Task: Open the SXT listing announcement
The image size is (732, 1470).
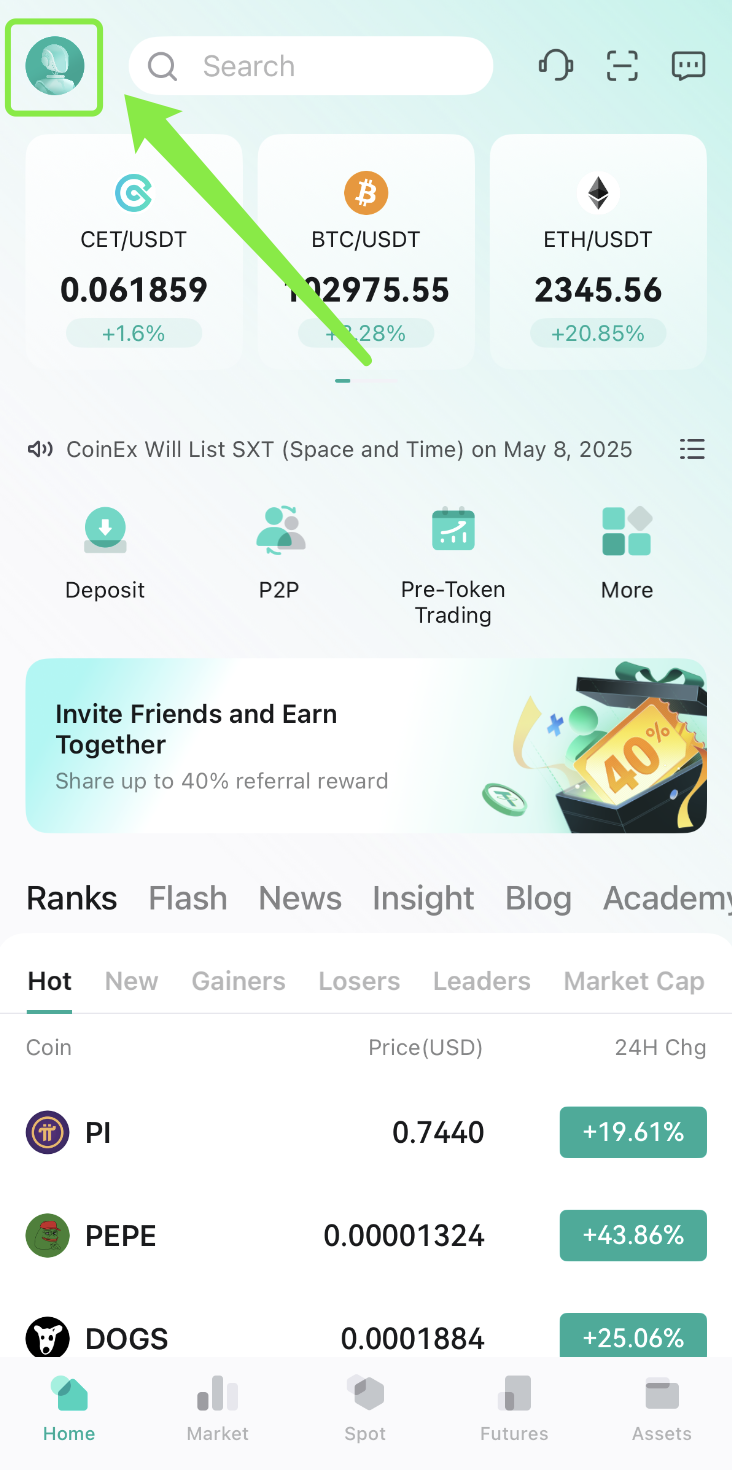Action: point(349,450)
